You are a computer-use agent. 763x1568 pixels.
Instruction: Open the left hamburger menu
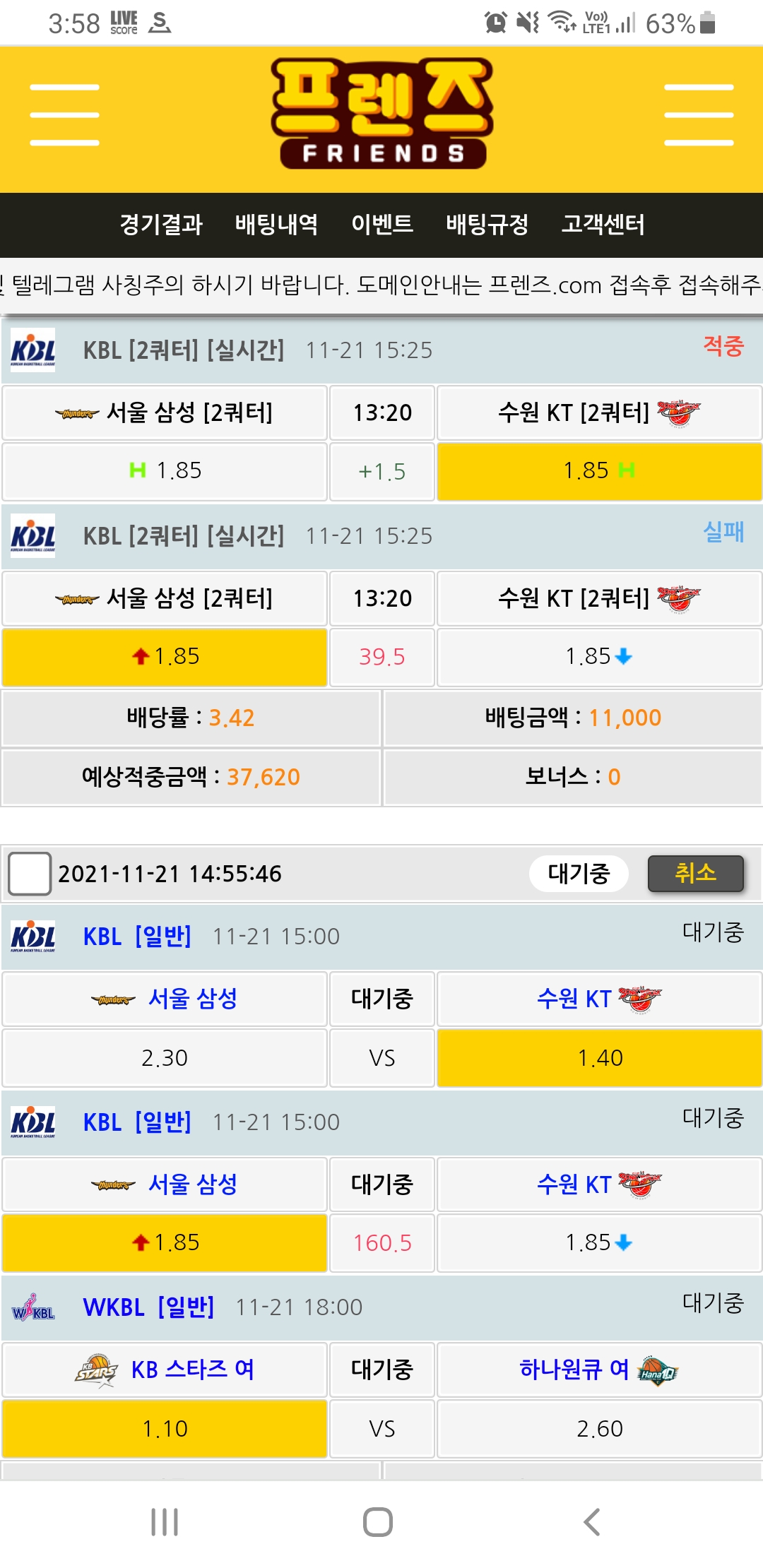pos(64,115)
